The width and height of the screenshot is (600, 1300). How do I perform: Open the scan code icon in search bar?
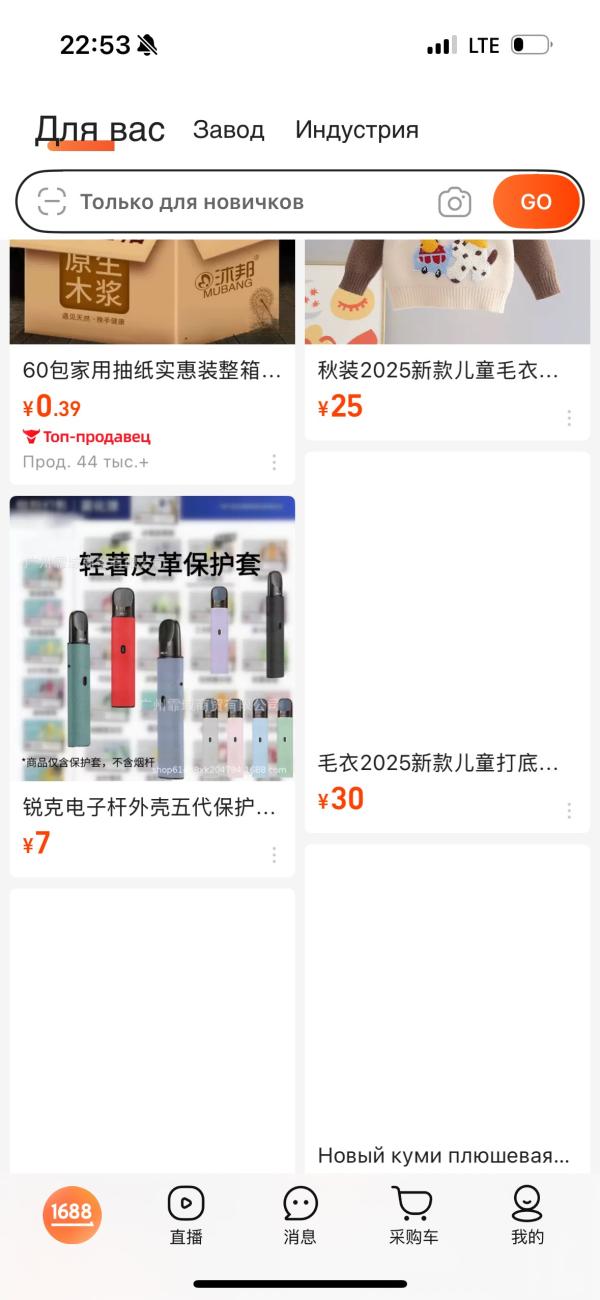[x=51, y=202]
